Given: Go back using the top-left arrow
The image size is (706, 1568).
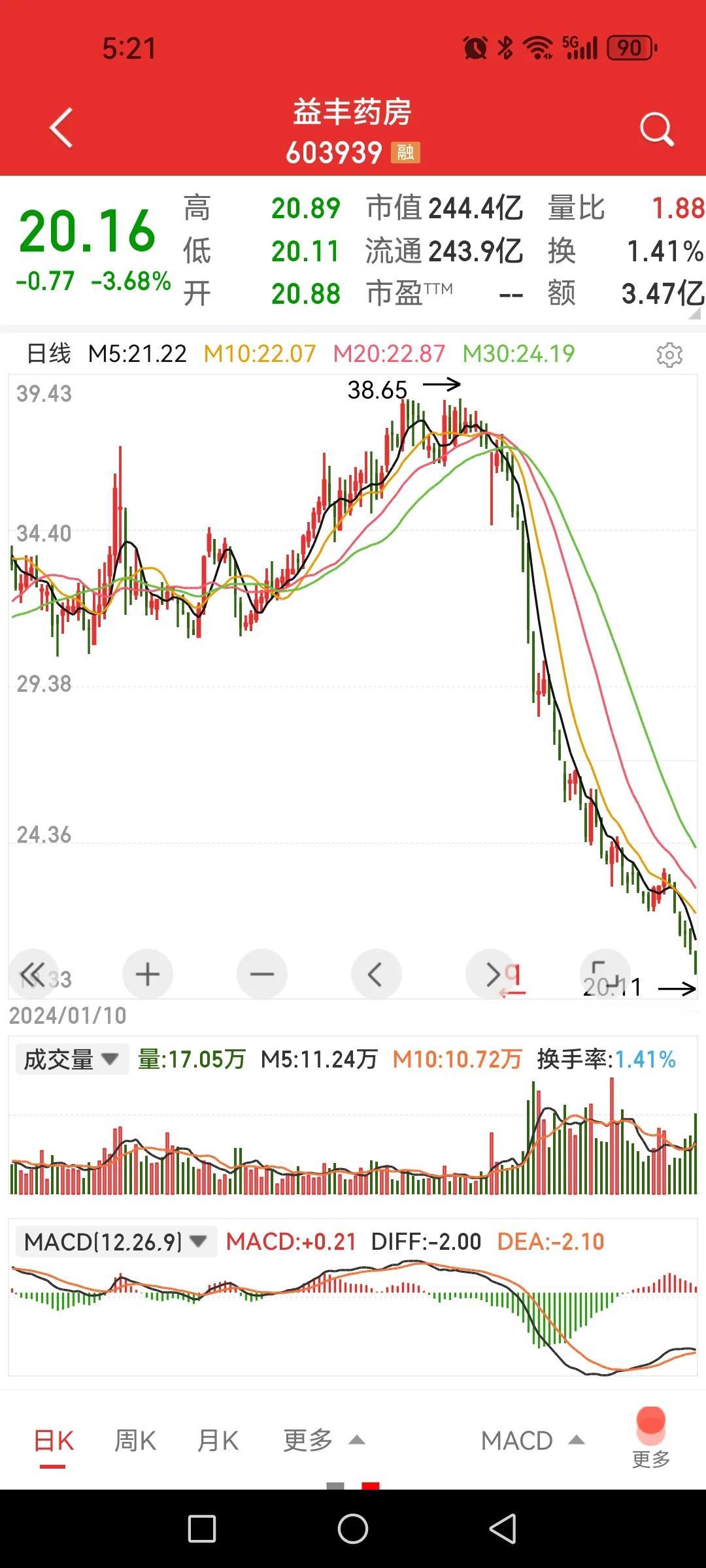Looking at the screenshot, I should click(x=61, y=128).
